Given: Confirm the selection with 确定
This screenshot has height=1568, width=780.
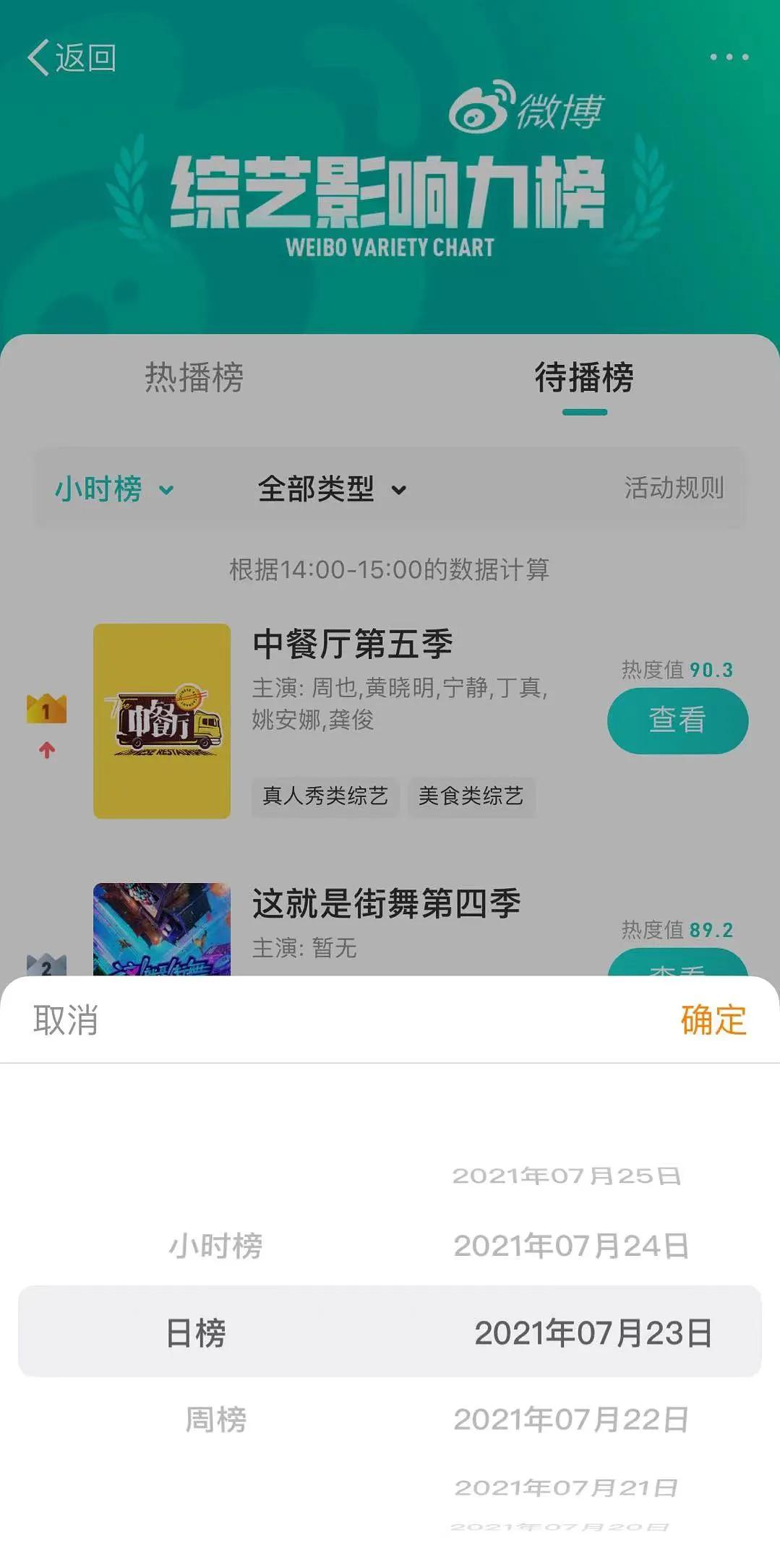Looking at the screenshot, I should pyautogui.click(x=713, y=1020).
